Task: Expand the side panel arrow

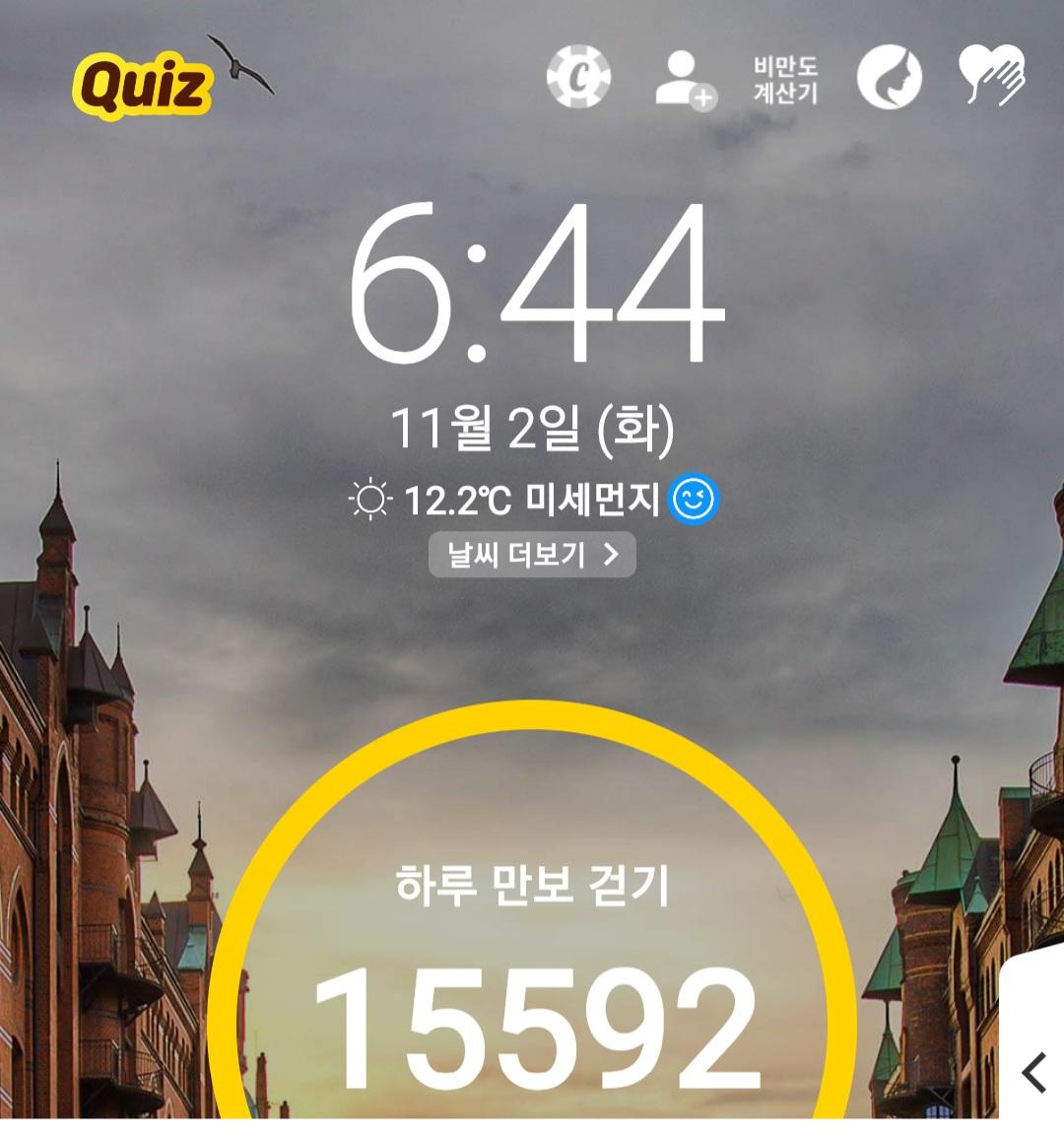Action: [x=1034, y=1072]
